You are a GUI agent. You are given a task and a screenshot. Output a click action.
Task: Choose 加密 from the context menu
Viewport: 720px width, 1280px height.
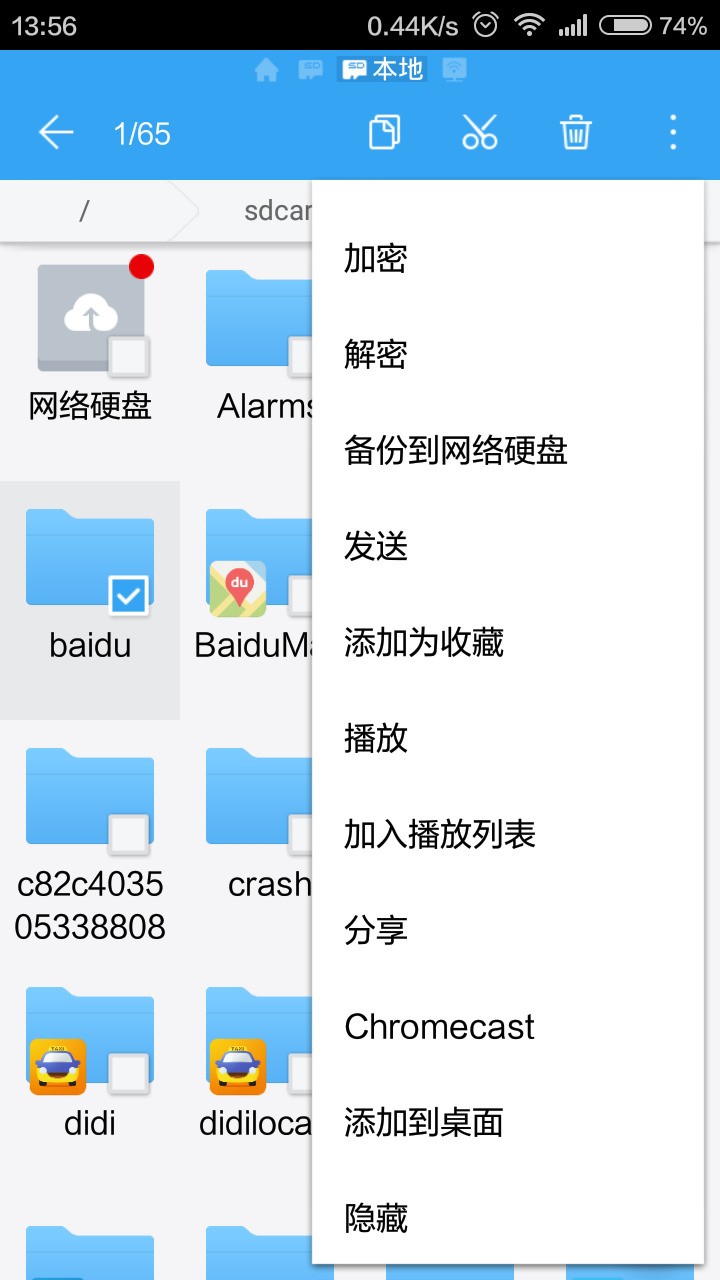click(375, 258)
